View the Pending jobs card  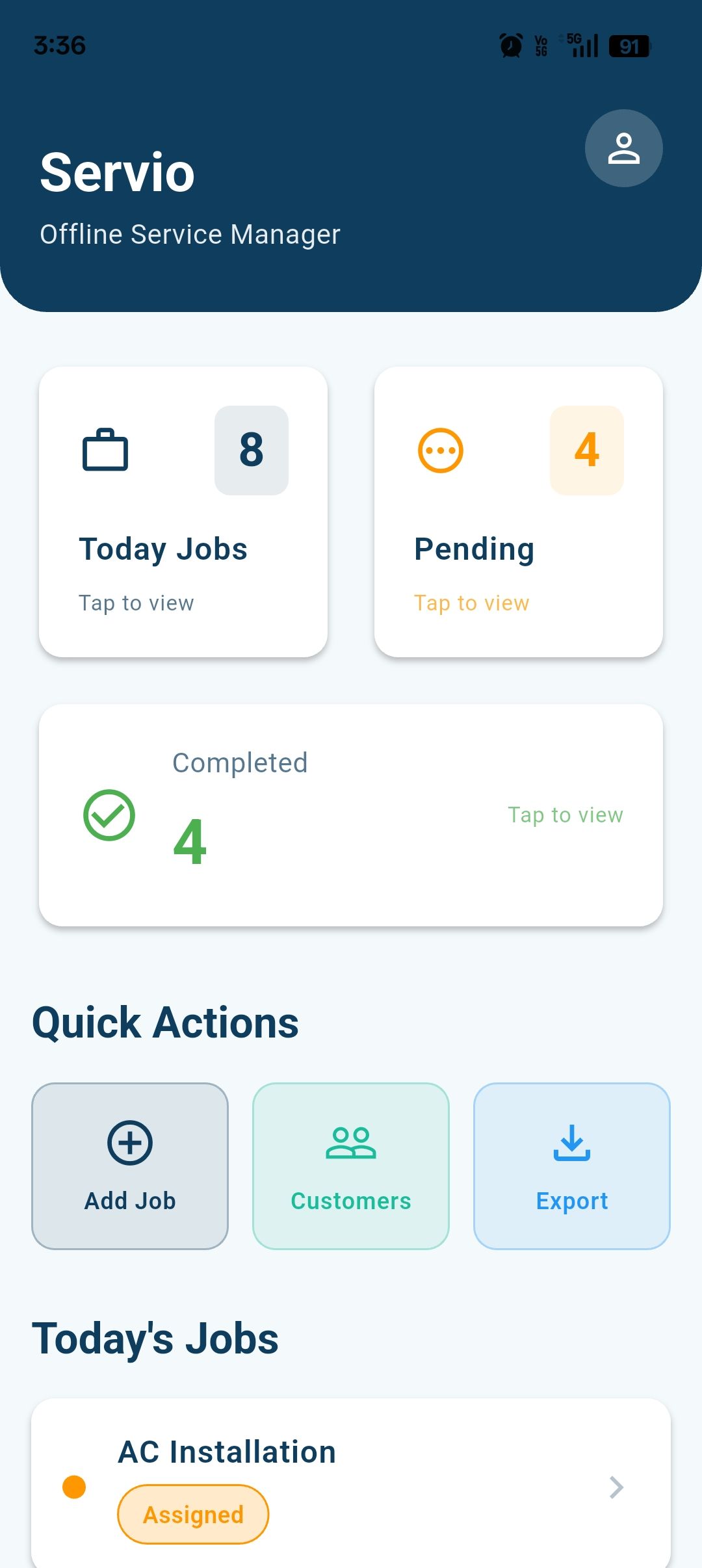(518, 512)
